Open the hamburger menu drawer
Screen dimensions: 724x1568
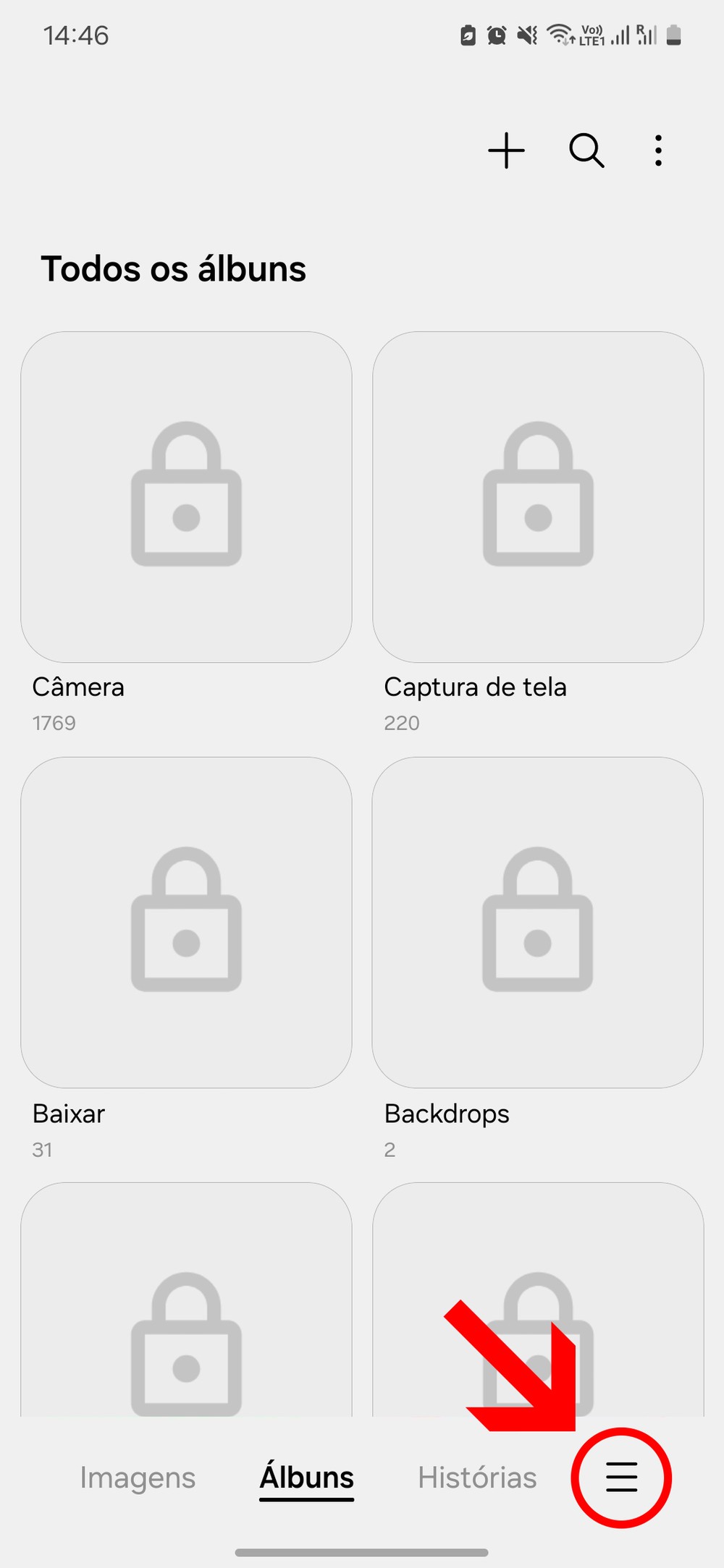(x=621, y=1477)
